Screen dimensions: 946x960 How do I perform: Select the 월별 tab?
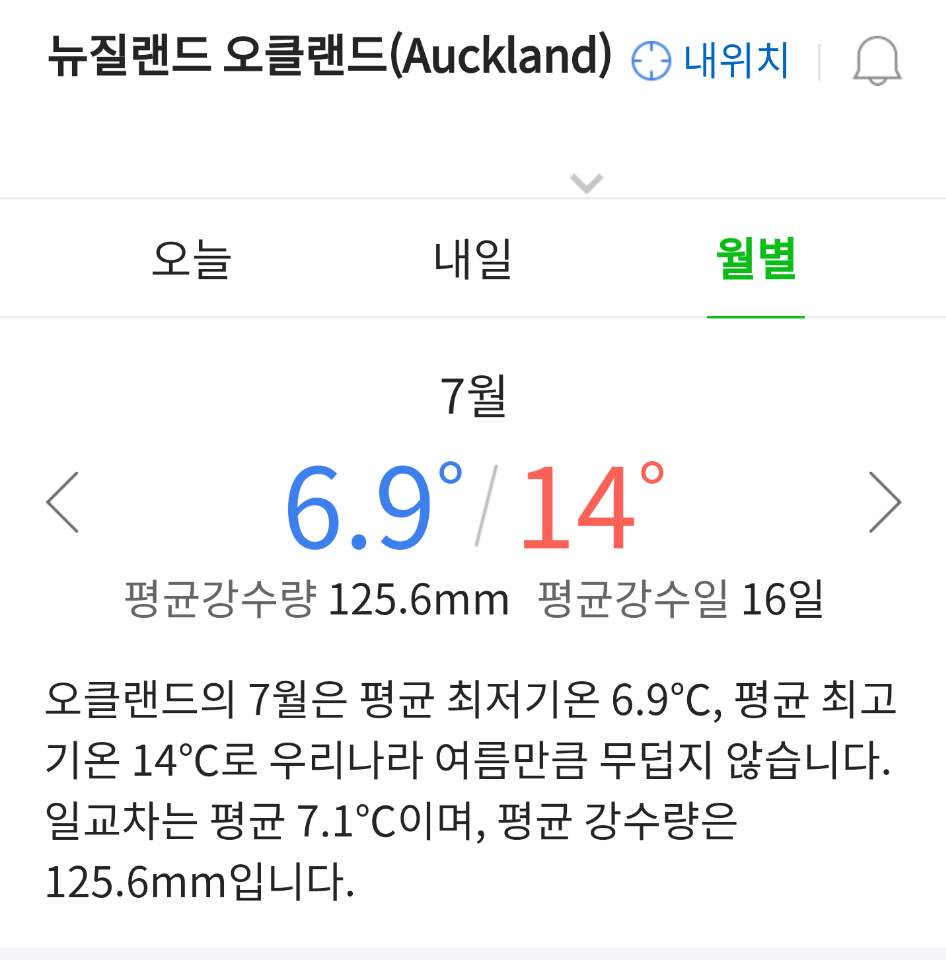(756, 260)
